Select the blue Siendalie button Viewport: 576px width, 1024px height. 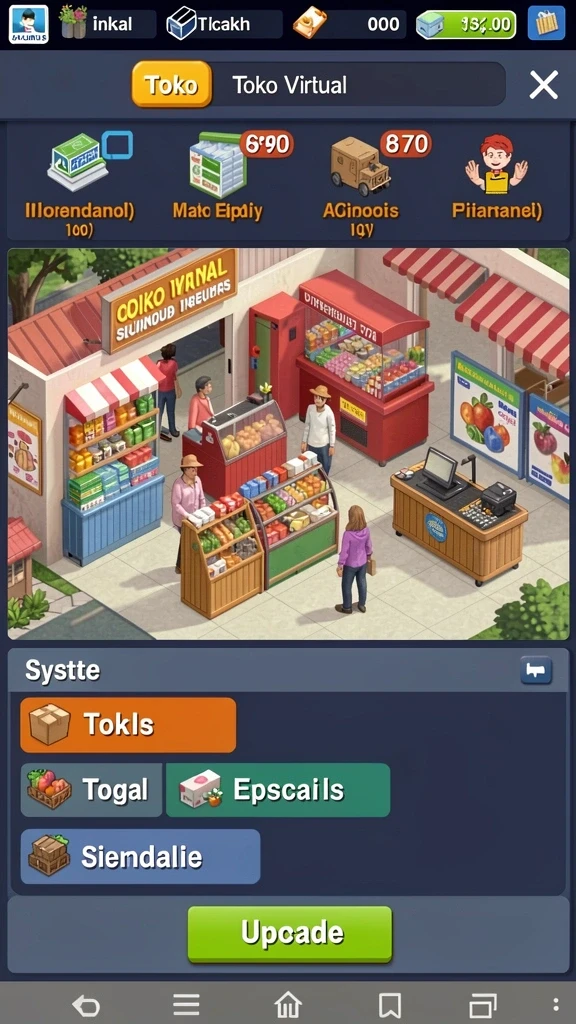140,856
